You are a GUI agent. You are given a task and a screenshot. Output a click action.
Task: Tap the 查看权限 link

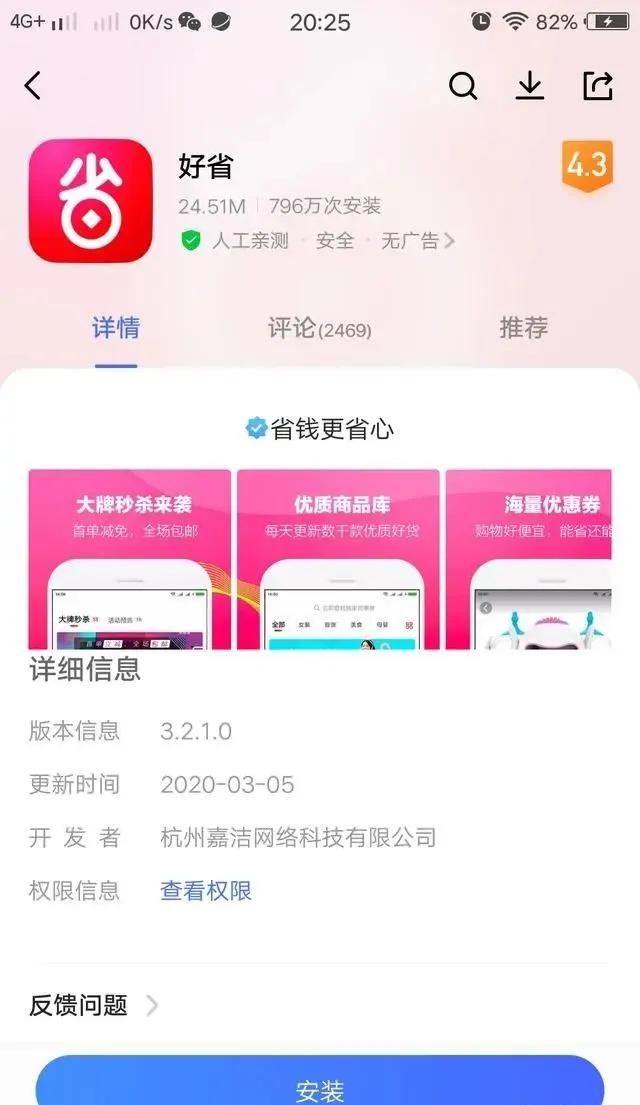pyautogui.click(x=206, y=891)
